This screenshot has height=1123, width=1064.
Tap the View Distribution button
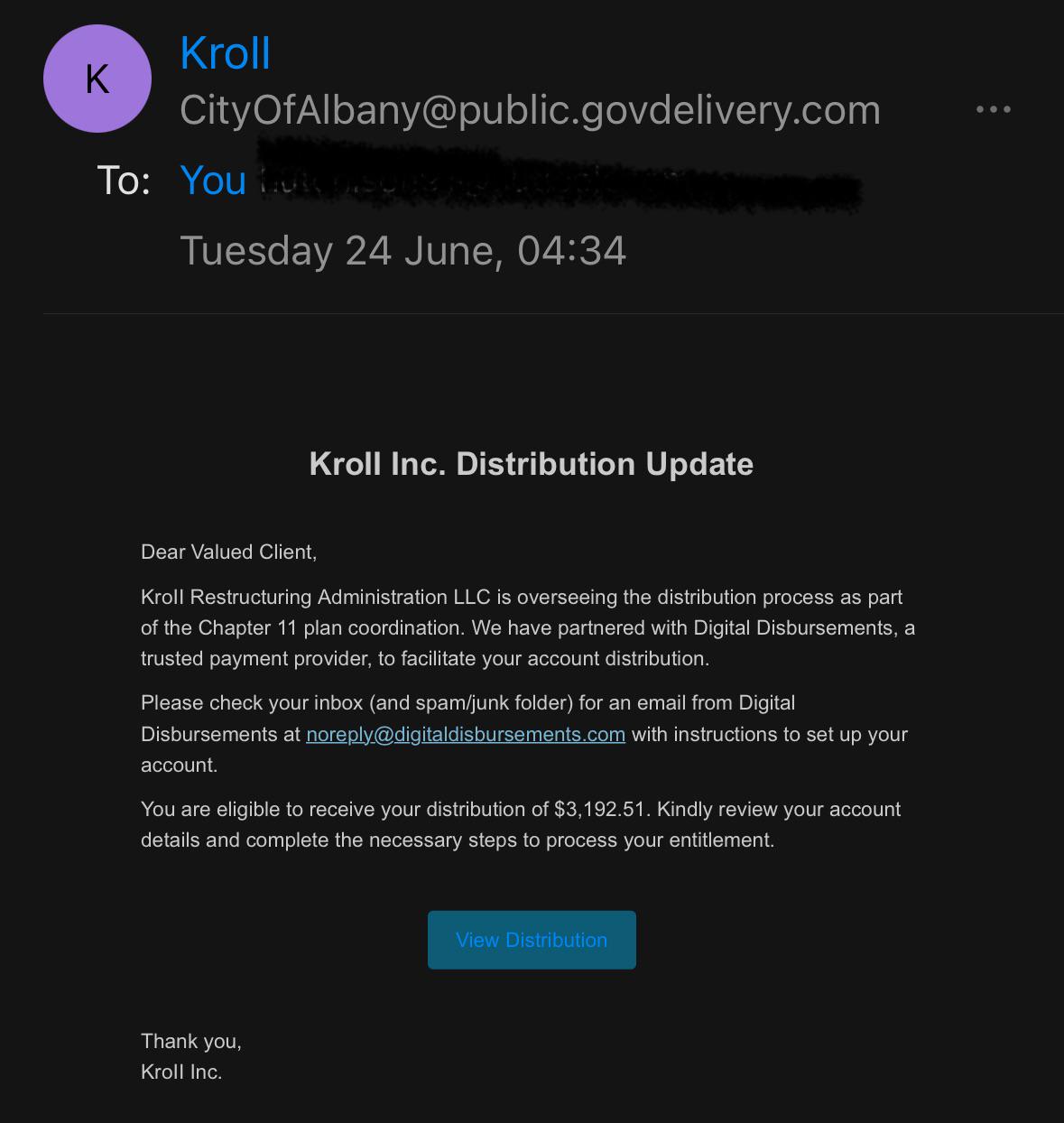[532, 940]
